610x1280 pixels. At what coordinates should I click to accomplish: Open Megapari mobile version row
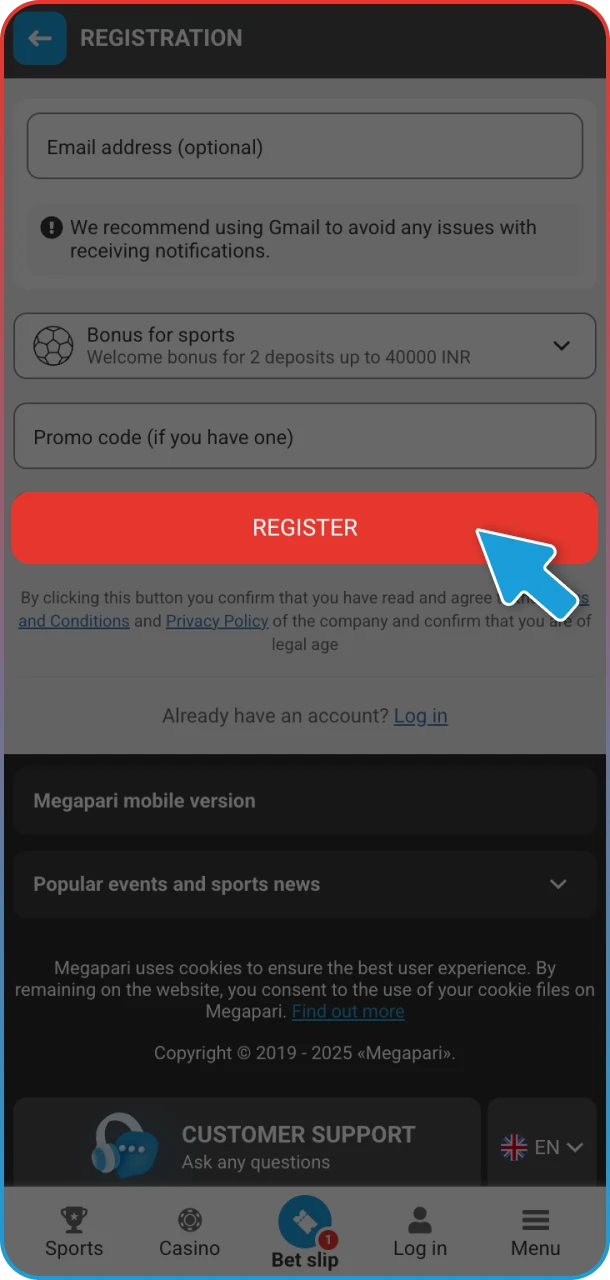(304, 801)
